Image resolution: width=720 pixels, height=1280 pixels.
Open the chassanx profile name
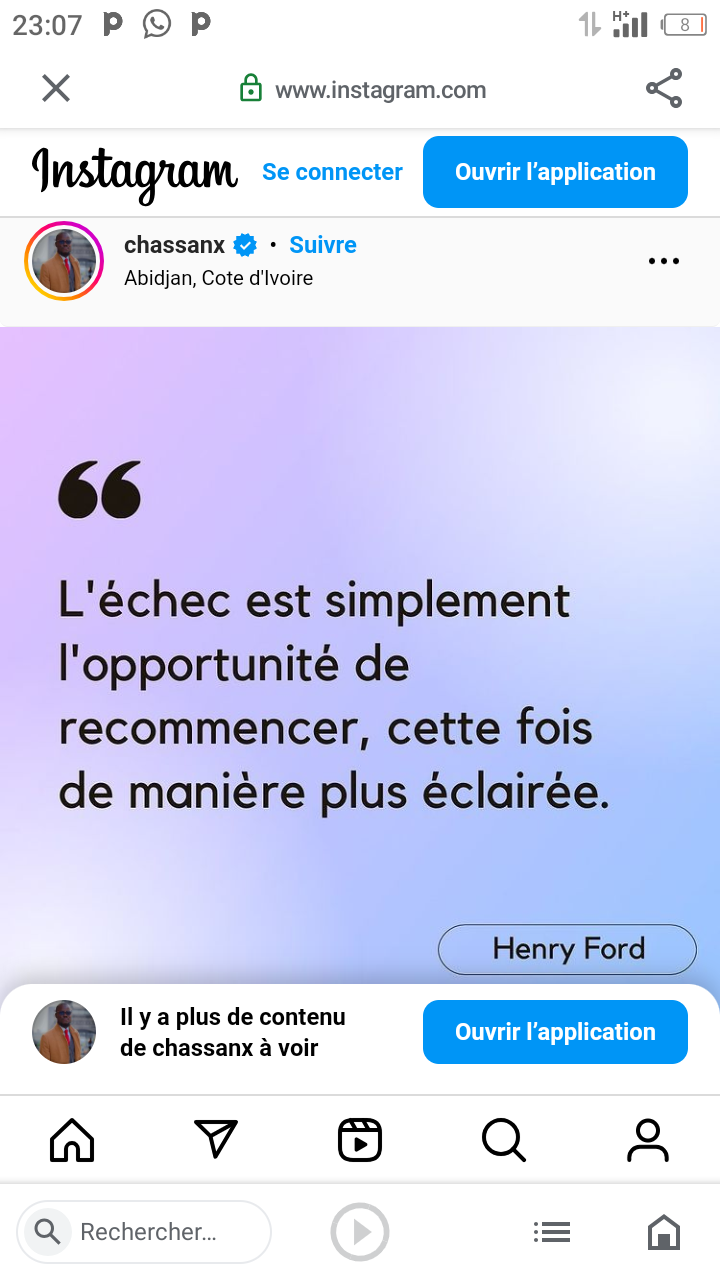pyautogui.click(x=174, y=245)
